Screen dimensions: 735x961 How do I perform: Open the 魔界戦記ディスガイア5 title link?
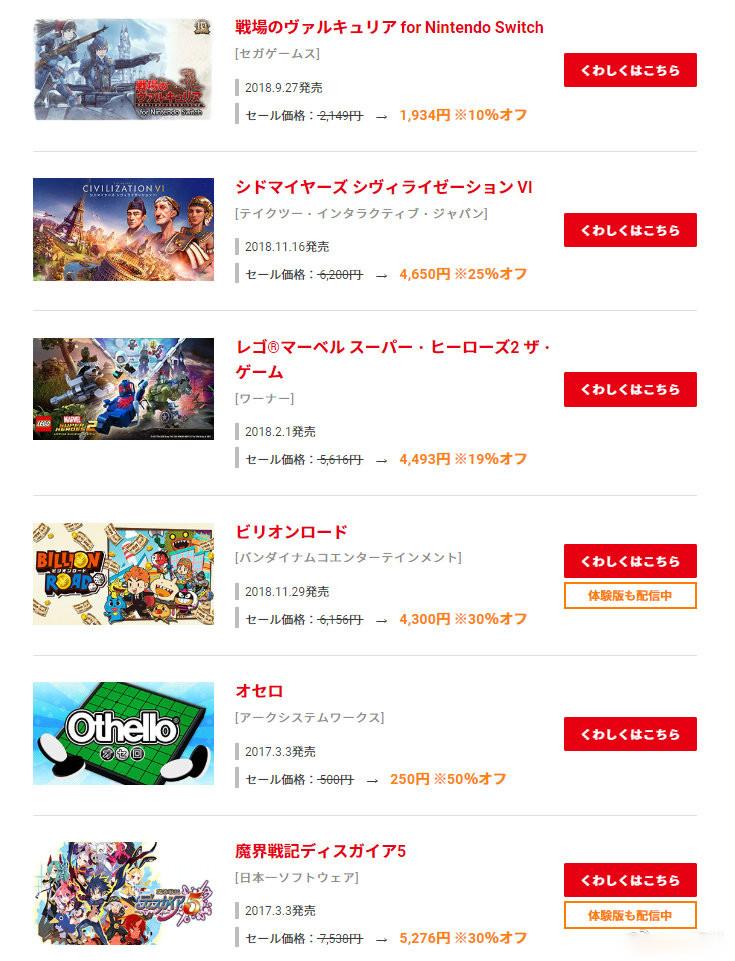click(320, 852)
